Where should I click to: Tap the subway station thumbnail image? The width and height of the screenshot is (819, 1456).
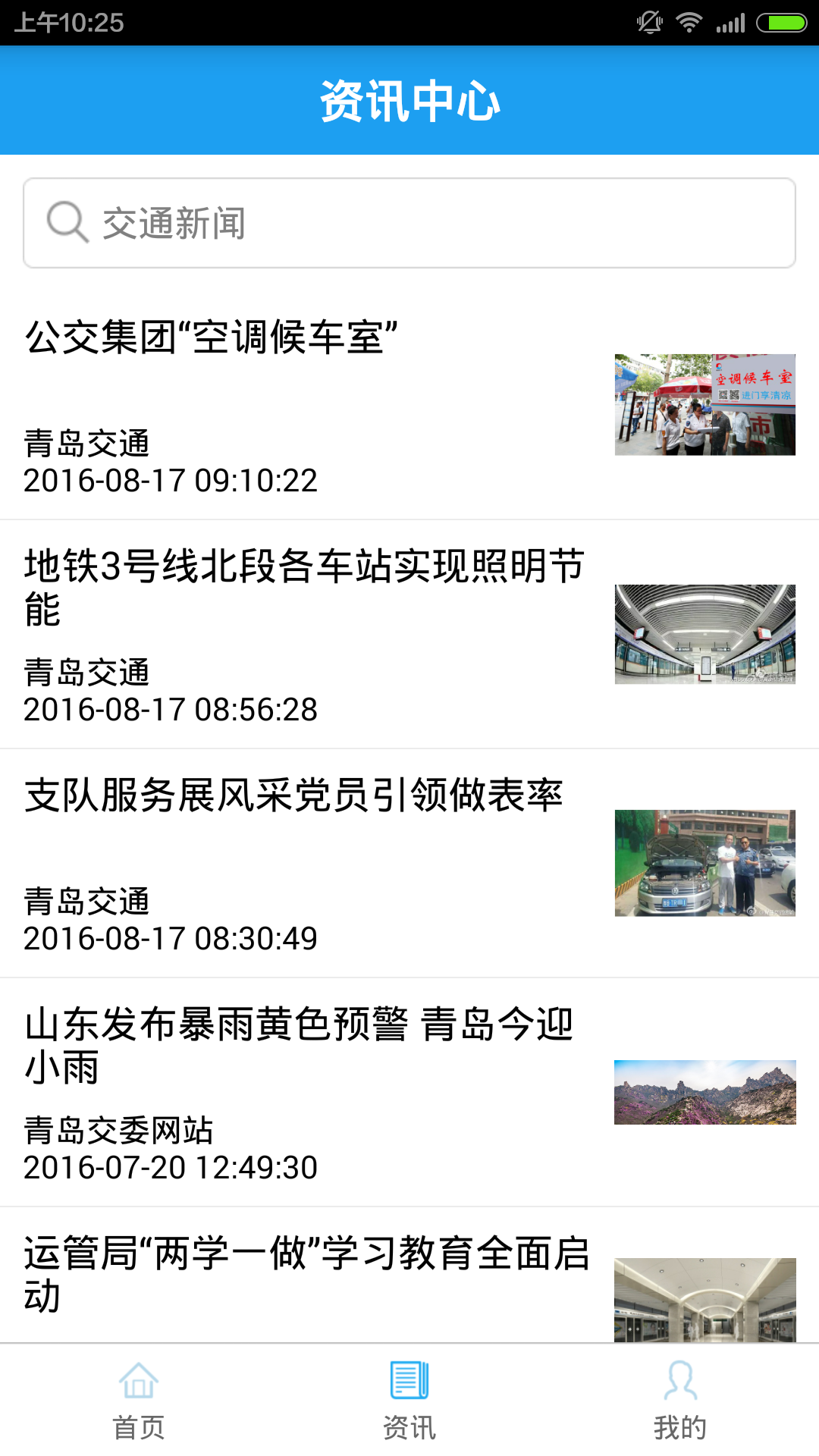[x=705, y=634]
